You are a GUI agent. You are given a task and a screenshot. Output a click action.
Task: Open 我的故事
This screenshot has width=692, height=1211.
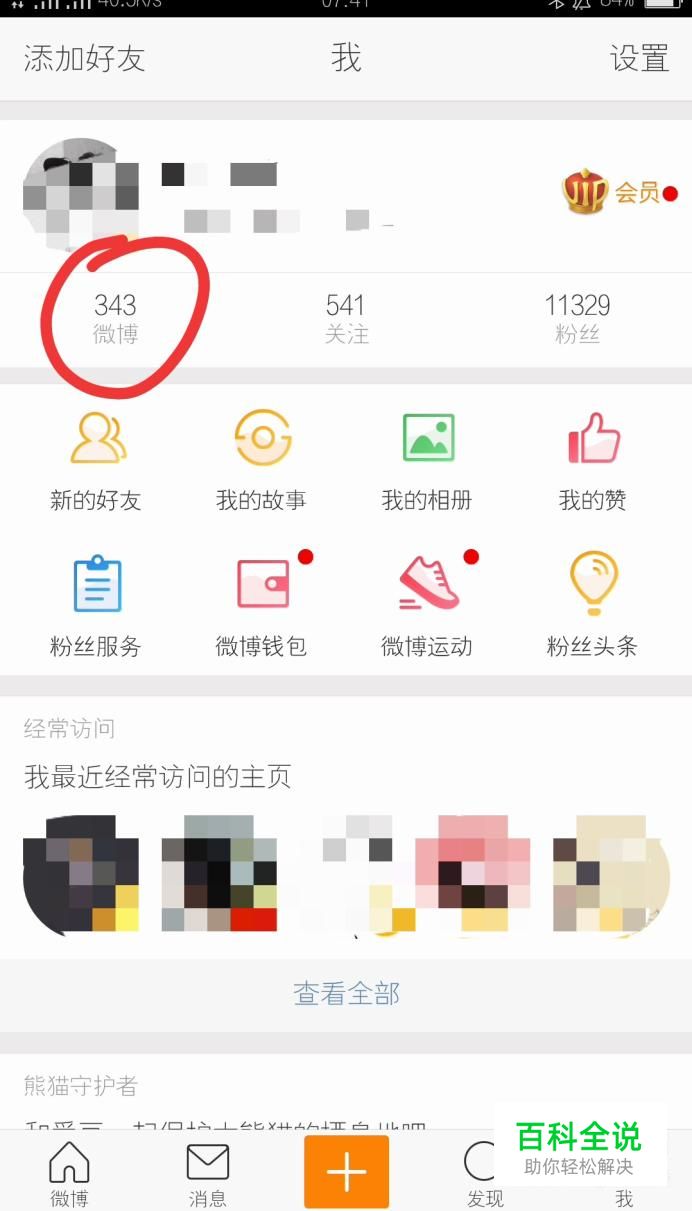[262, 461]
